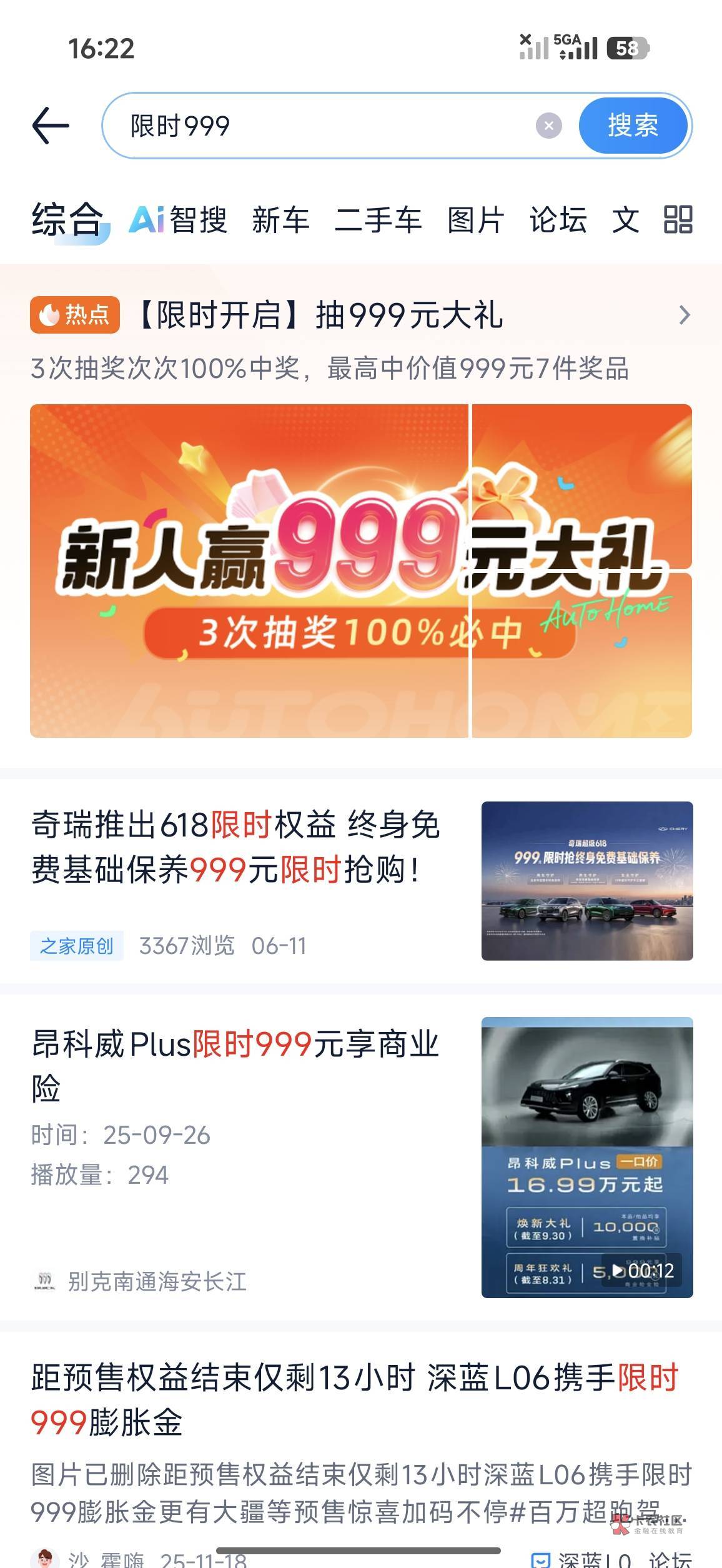
Task: Open the 奇瑞推出618限时权益 article
Action: click(361, 881)
